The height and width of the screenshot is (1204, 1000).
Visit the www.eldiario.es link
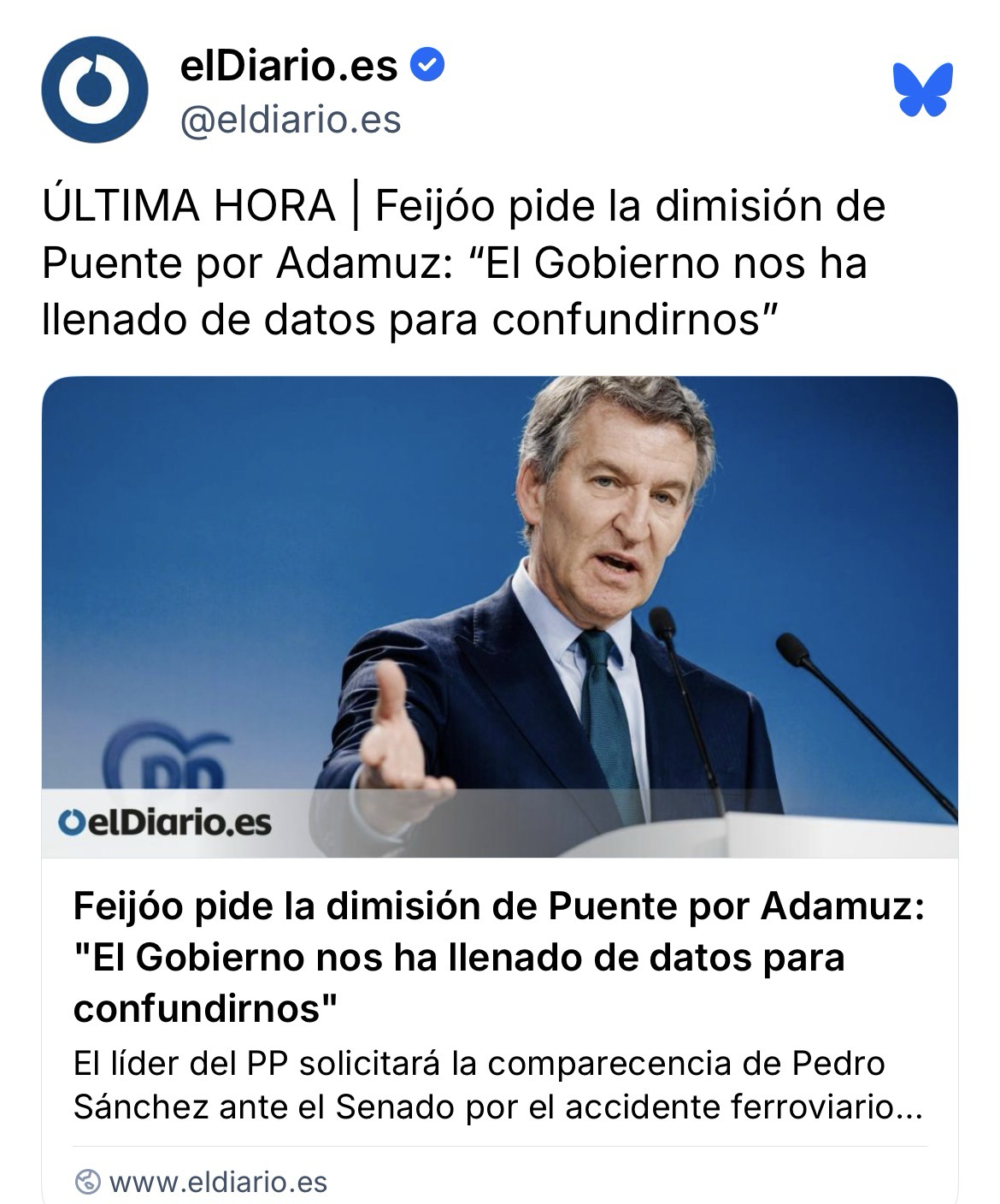point(218,1182)
